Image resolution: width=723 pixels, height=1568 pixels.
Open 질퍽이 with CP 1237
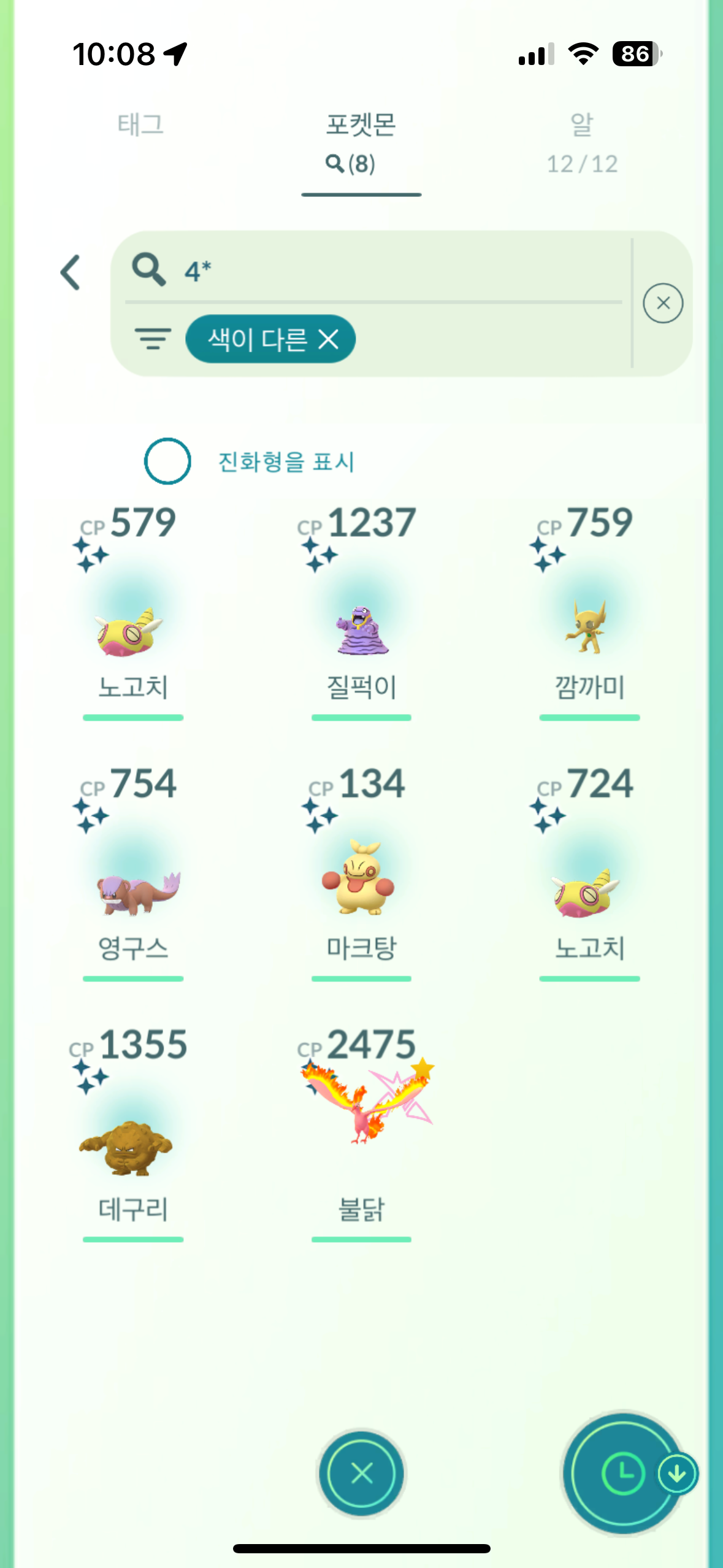[x=361, y=632]
